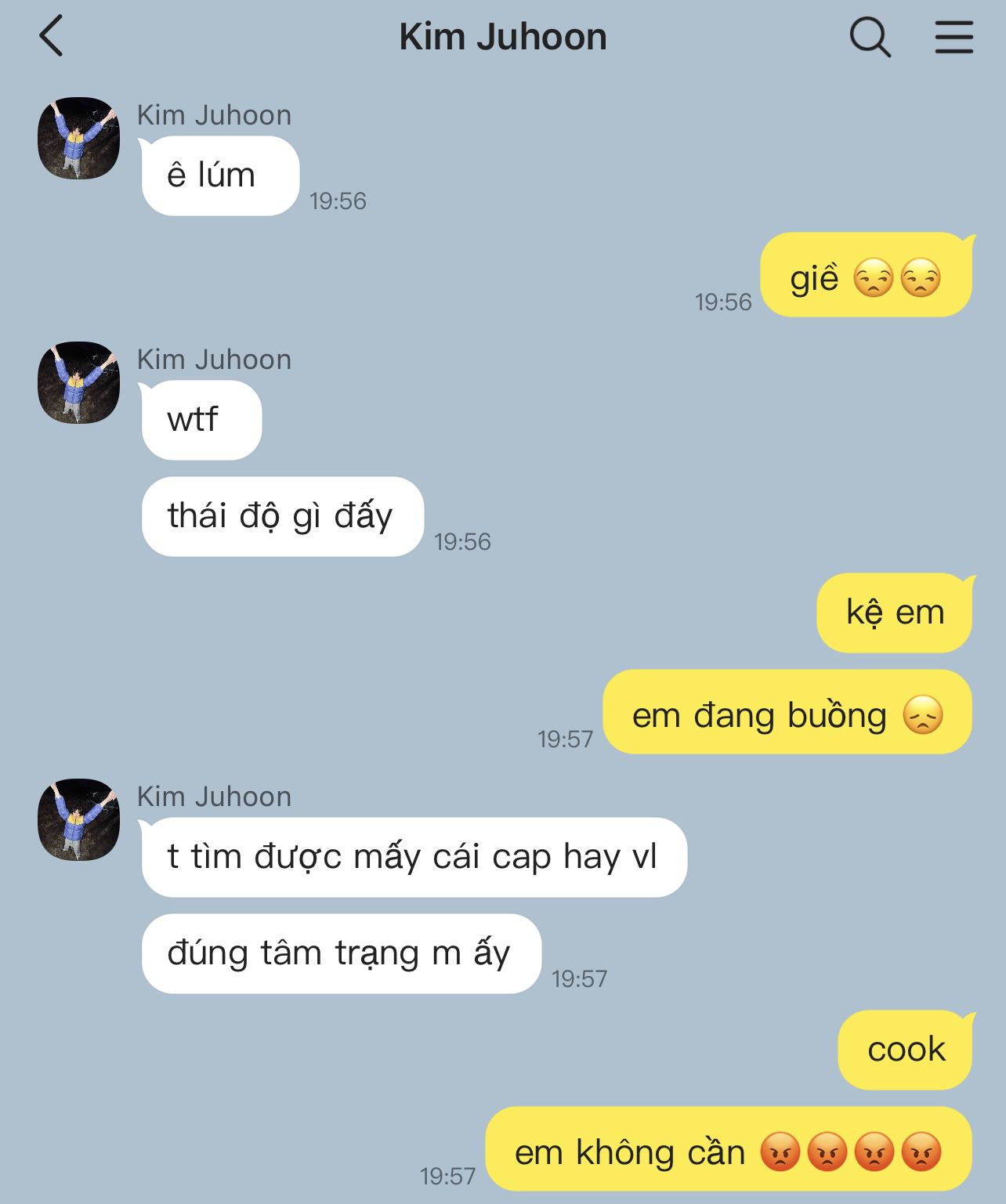View Kim Juhoon's profile from 'cap hay' message

point(78,820)
